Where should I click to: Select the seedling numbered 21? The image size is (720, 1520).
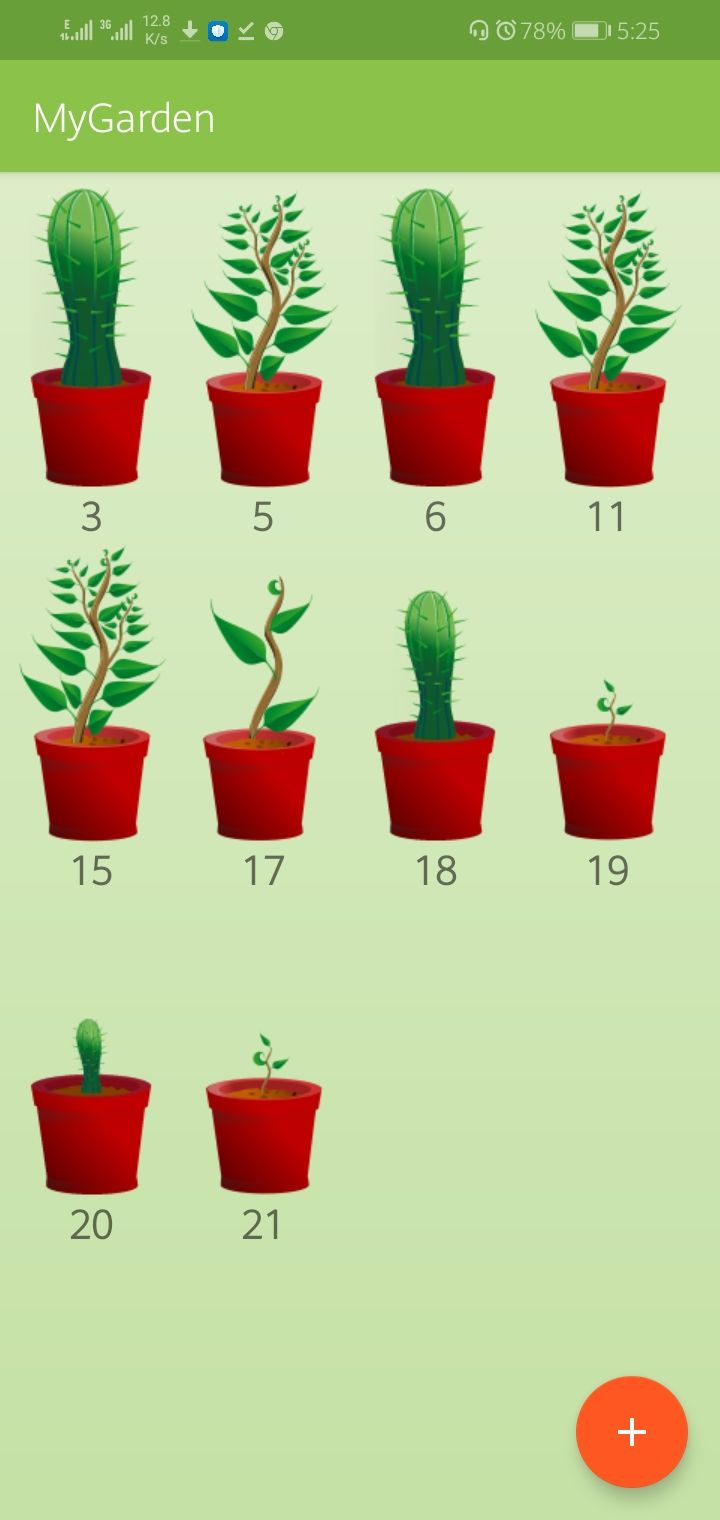pos(263,1120)
